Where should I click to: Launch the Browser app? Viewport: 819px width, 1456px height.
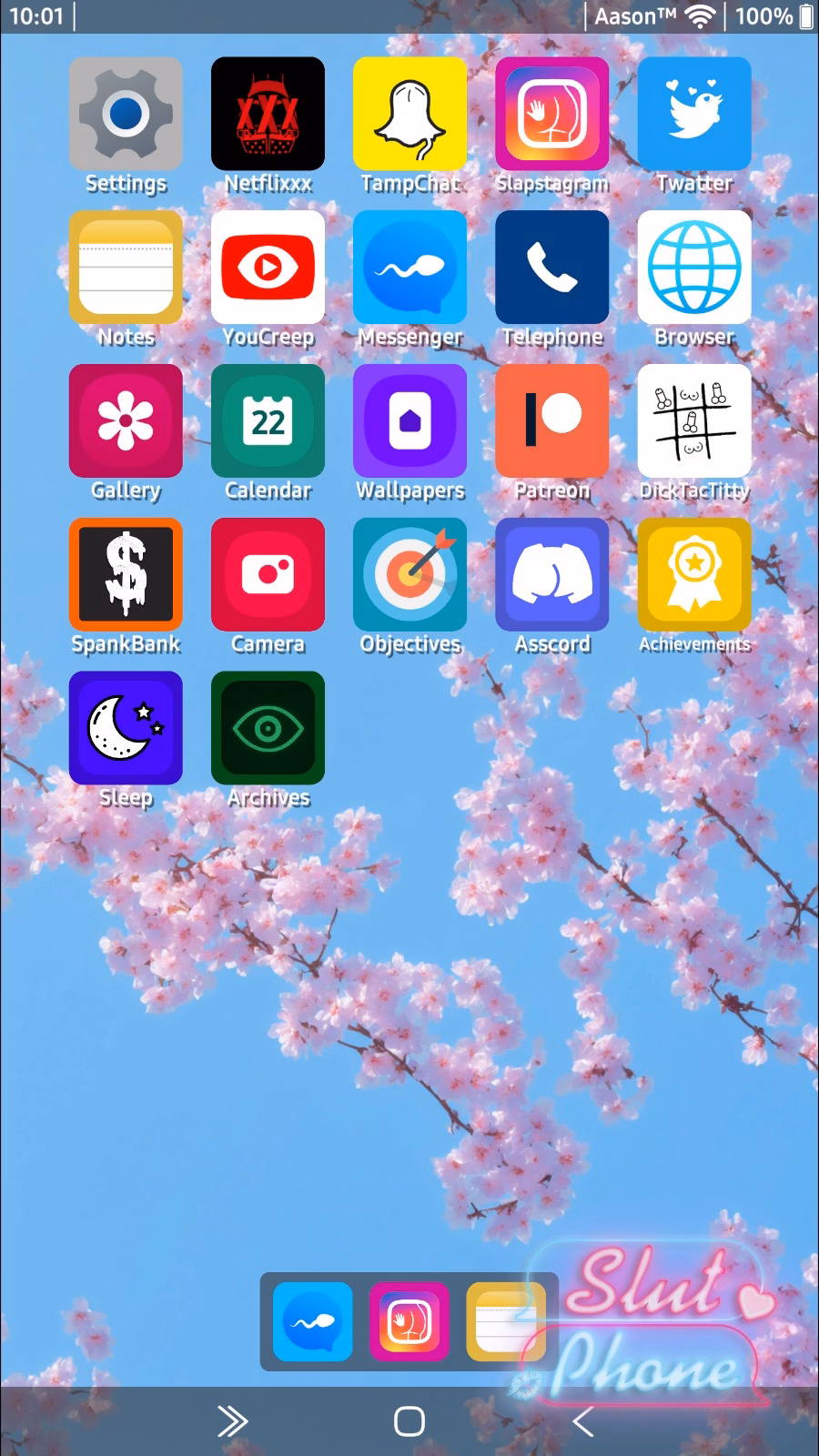pos(694,268)
